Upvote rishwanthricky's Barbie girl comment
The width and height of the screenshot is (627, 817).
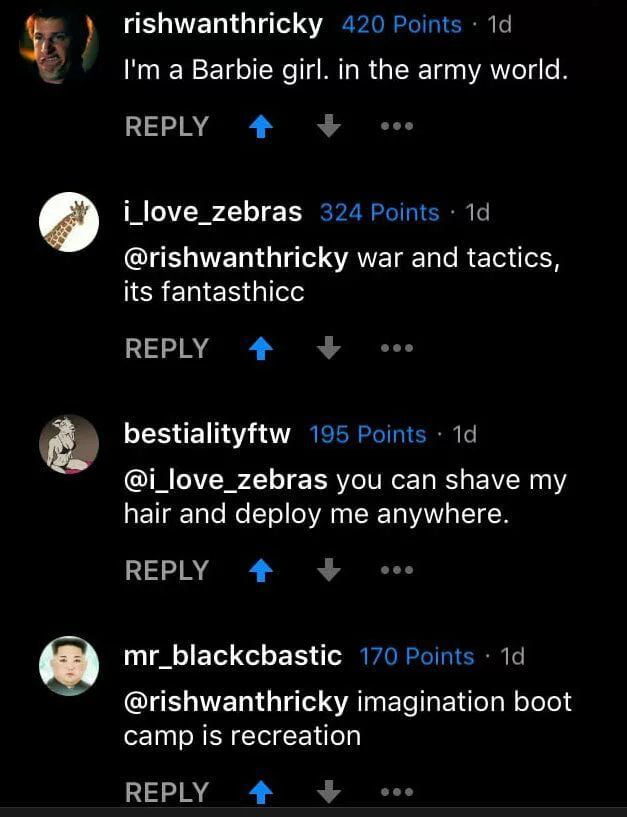(260, 128)
